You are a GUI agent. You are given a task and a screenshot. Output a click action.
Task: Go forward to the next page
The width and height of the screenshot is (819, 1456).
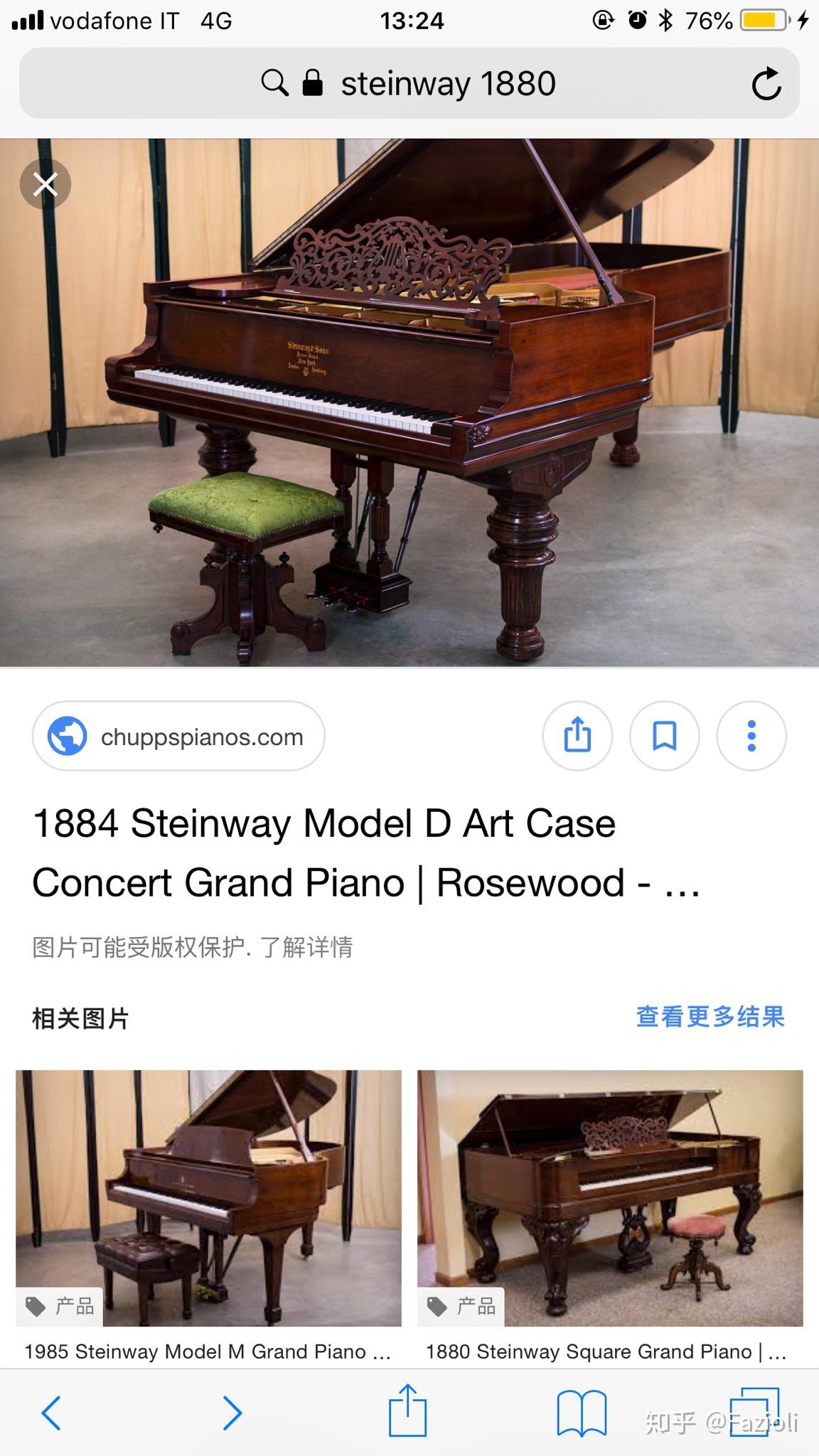click(x=232, y=1412)
